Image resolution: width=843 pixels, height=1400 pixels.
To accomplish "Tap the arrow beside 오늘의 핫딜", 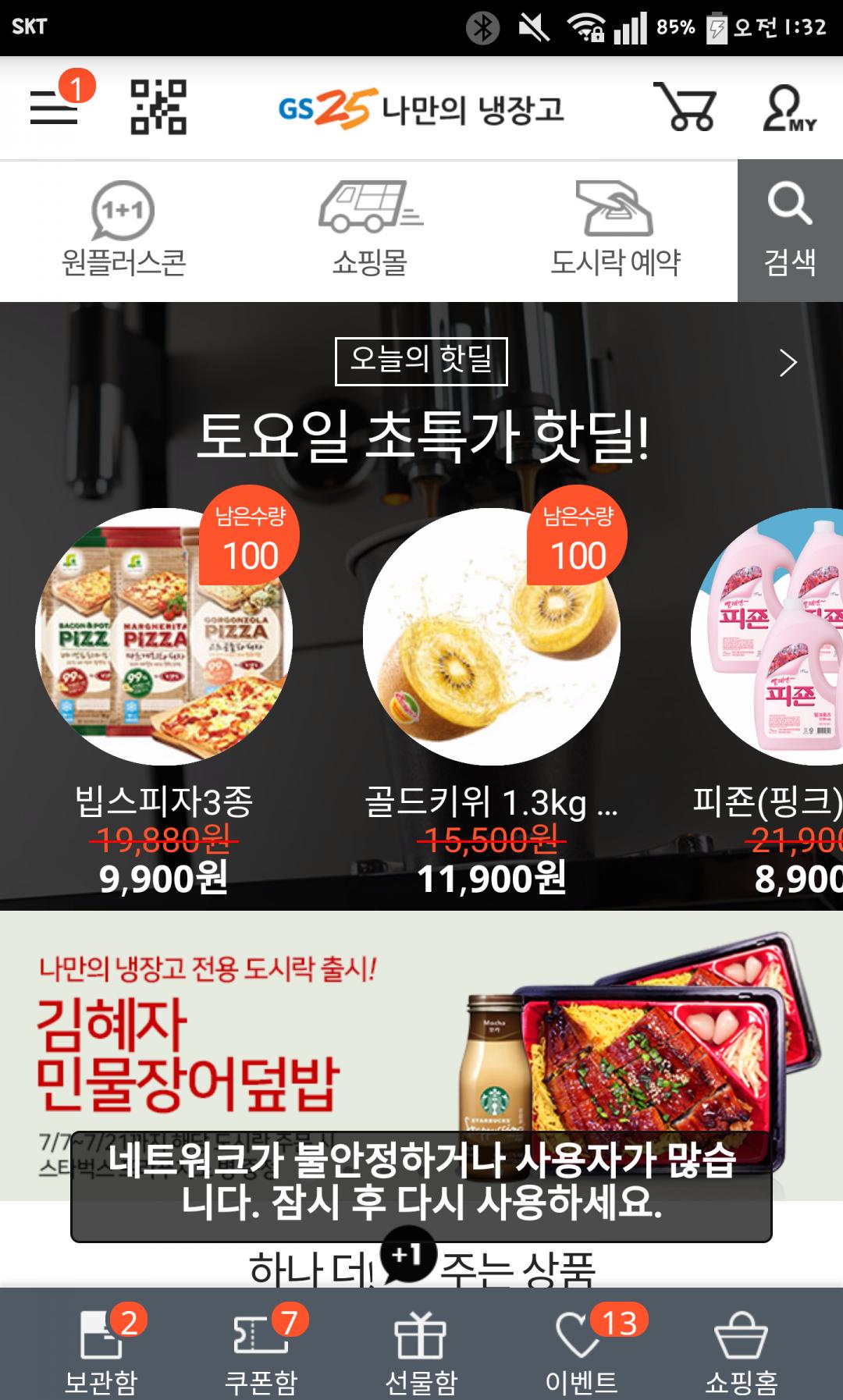I will coord(788,363).
